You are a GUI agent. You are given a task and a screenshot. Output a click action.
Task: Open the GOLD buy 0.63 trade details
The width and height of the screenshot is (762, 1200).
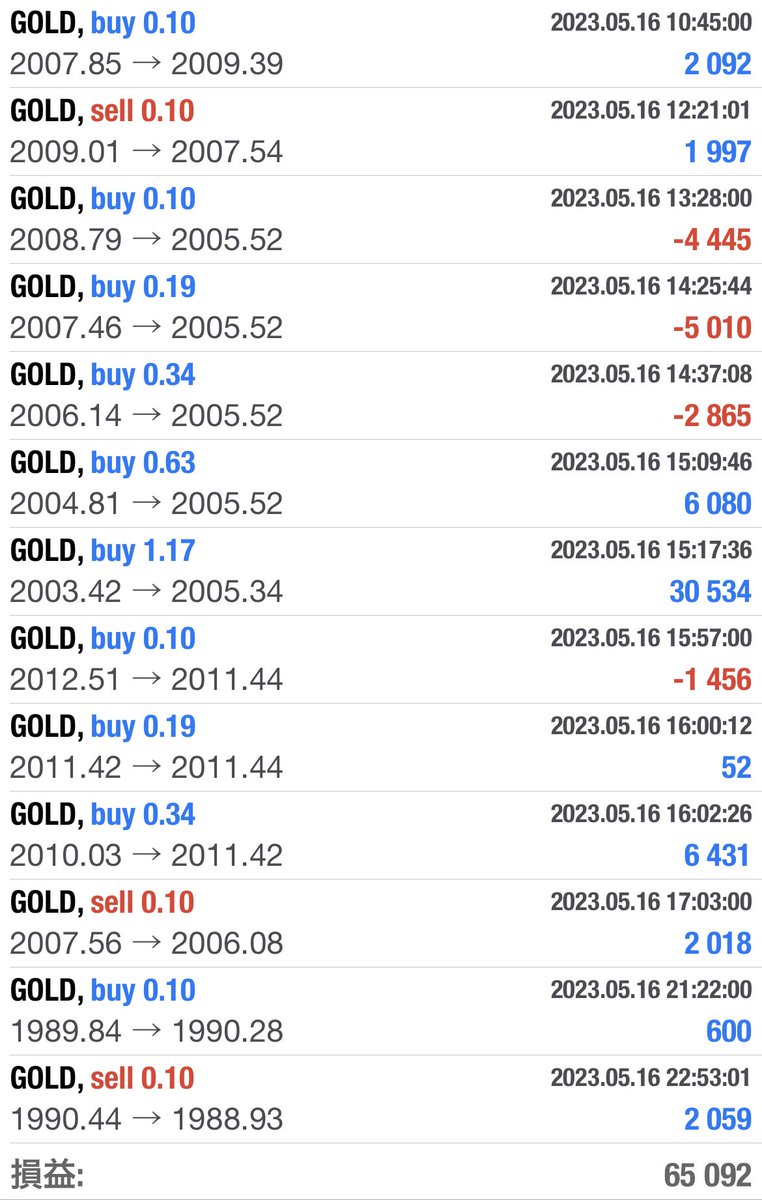click(380, 484)
